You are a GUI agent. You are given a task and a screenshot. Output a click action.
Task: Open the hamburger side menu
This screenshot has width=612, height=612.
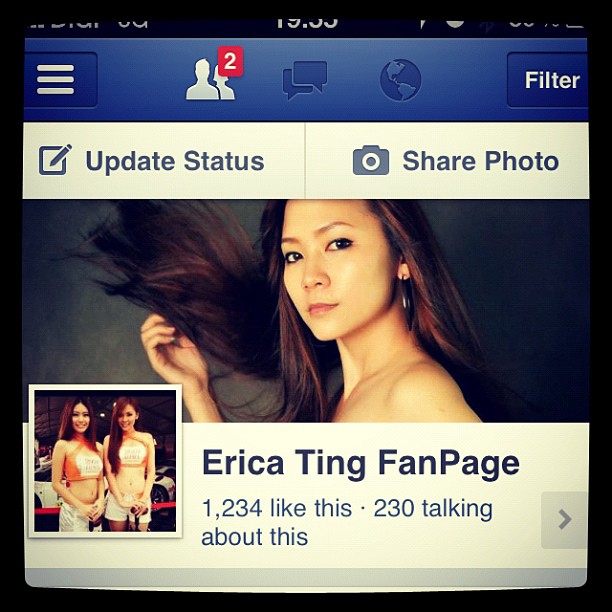click(x=57, y=80)
